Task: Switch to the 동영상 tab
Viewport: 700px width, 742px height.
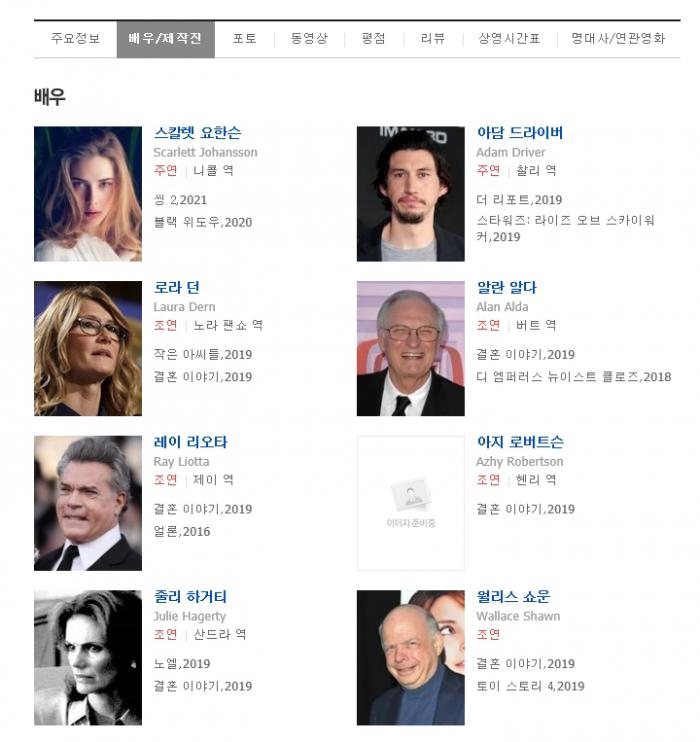Action: click(309, 39)
